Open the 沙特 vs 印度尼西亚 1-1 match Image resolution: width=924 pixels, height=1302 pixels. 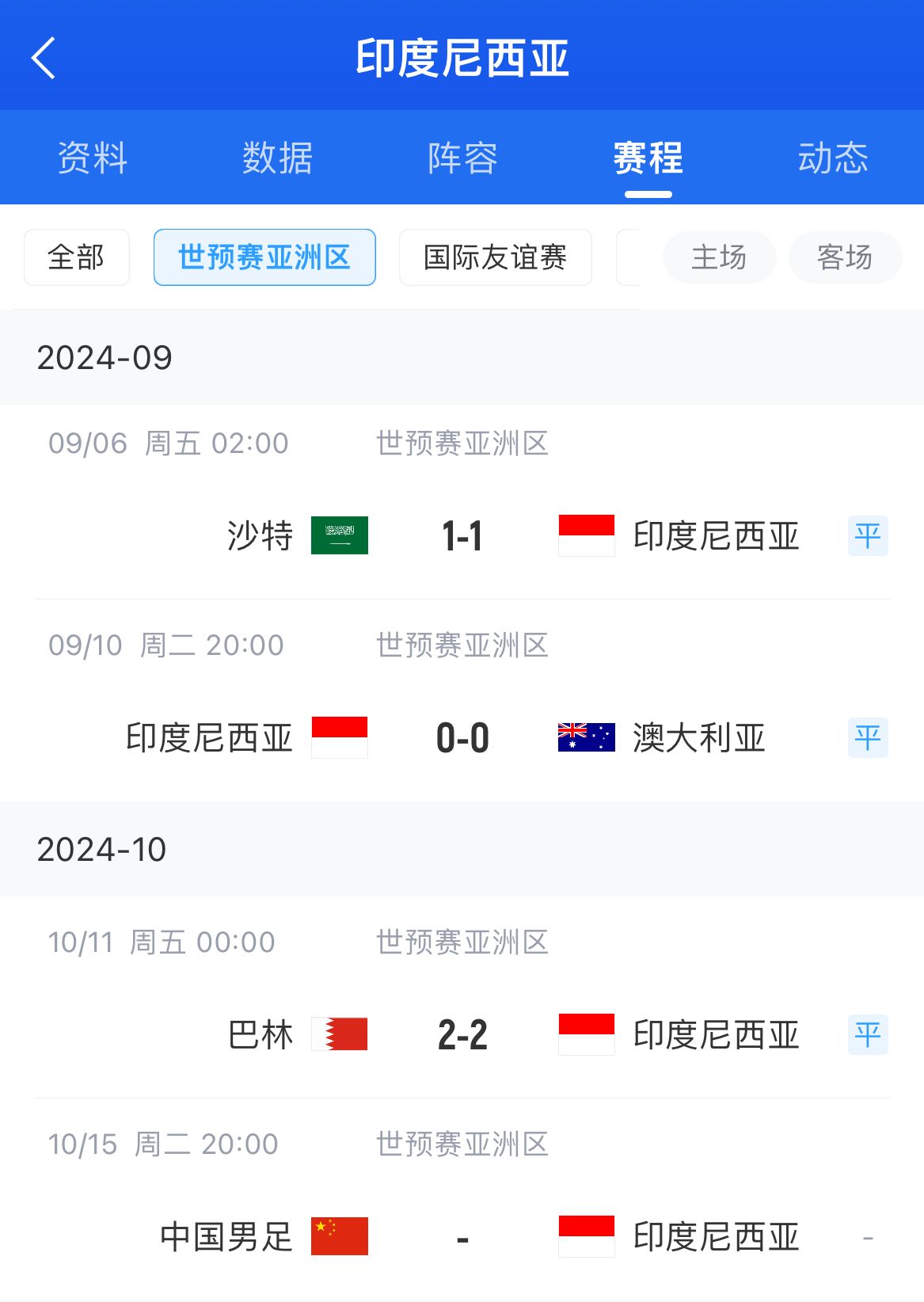click(x=462, y=536)
